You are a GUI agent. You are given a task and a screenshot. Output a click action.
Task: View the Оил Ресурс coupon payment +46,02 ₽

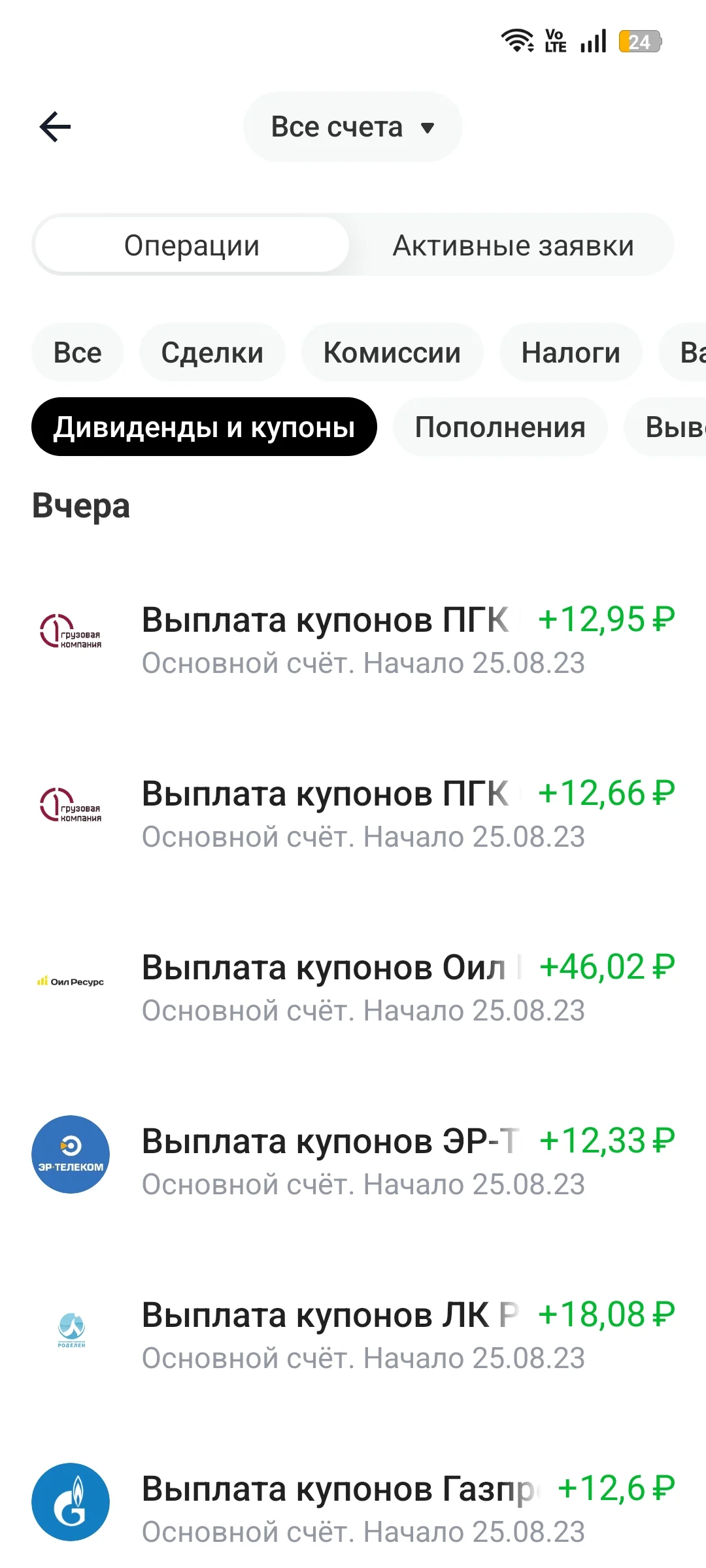(x=353, y=988)
